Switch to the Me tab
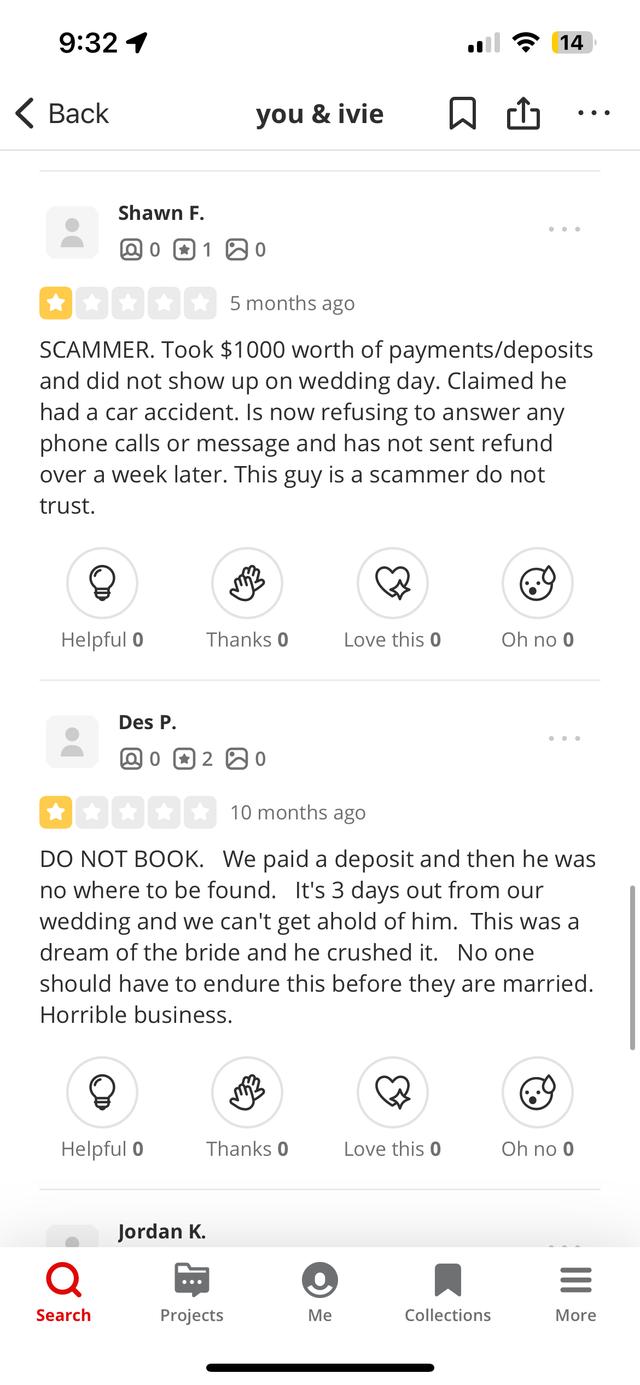The image size is (640, 1385). pyautogui.click(x=320, y=1292)
